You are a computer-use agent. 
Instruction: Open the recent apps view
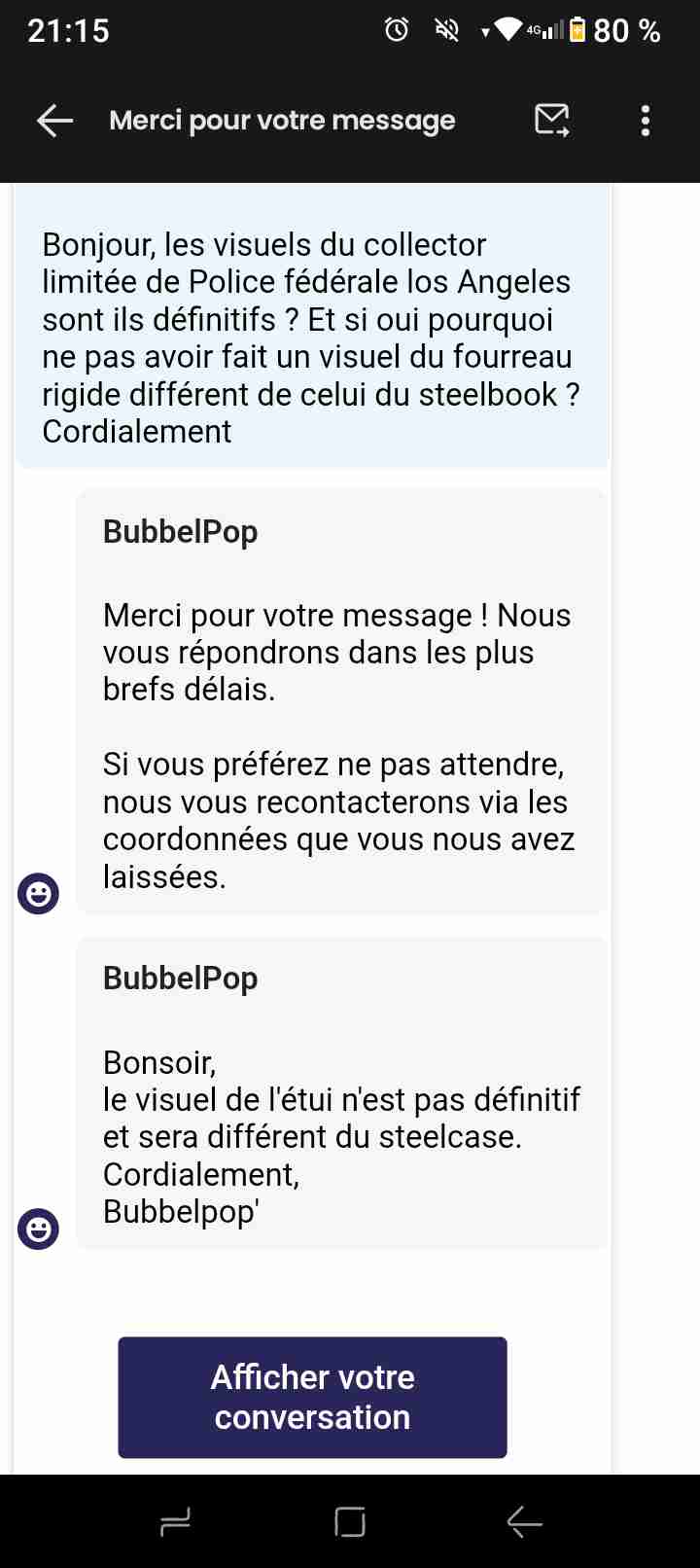pyautogui.click(x=175, y=1521)
